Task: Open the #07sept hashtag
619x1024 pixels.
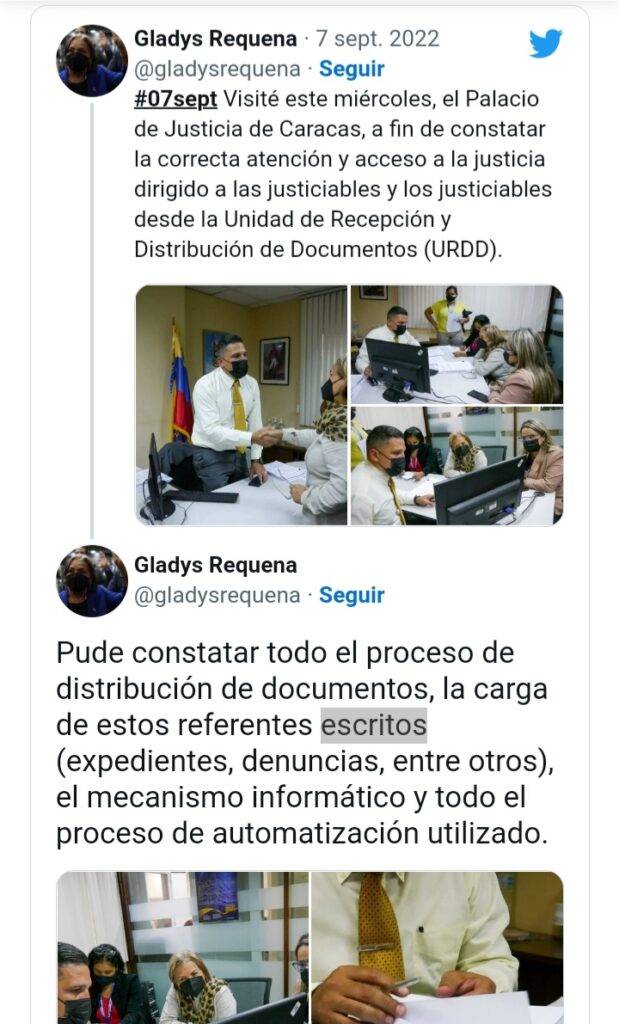Action: coord(176,99)
